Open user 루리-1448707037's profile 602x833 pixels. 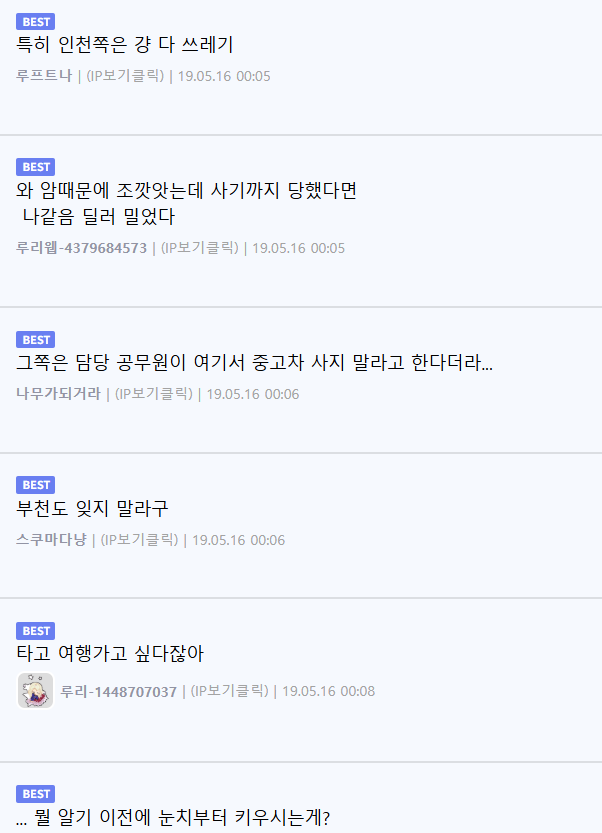tap(118, 691)
